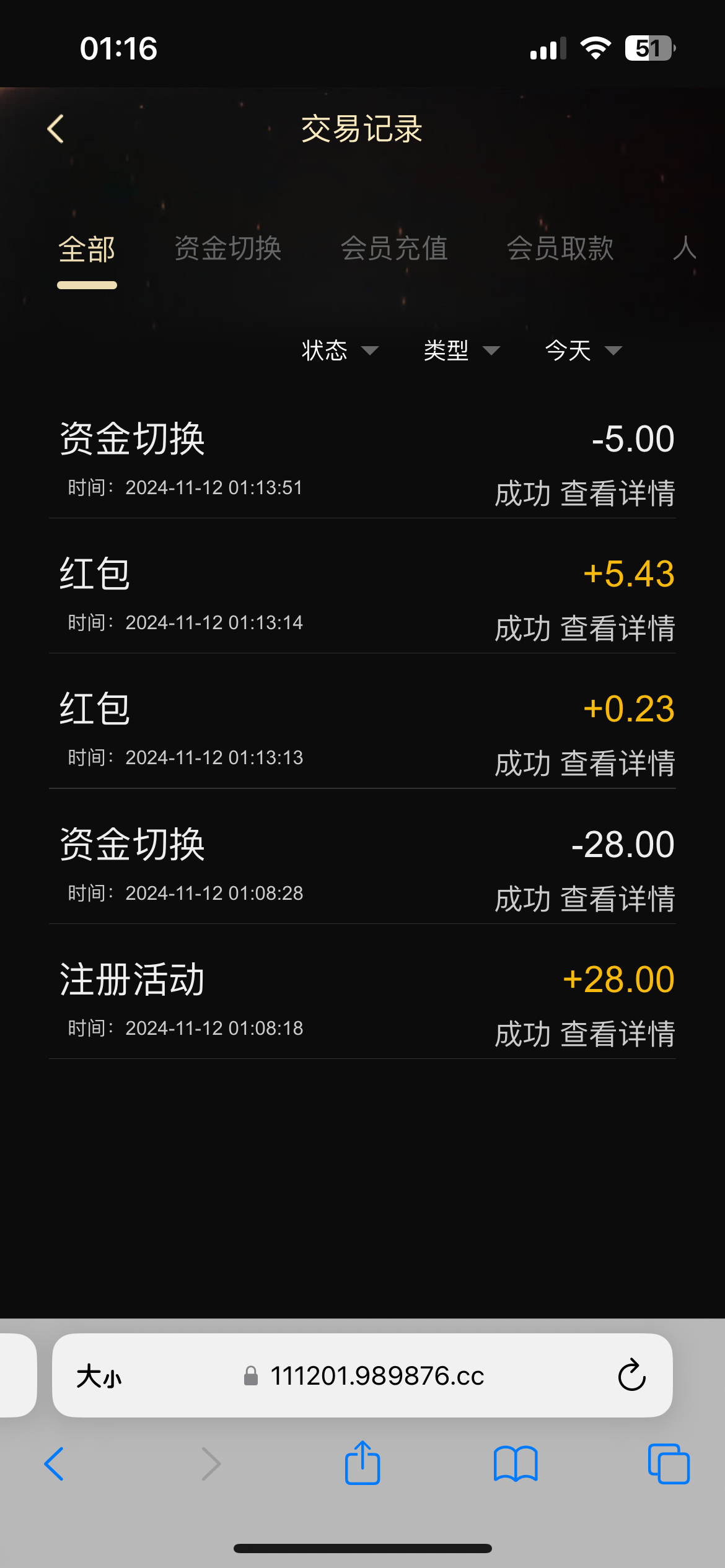View details of the -5.00 资金切换 record
Image resolution: width=725 pixels, height=1568 pixels.
(x=617, y=494)
